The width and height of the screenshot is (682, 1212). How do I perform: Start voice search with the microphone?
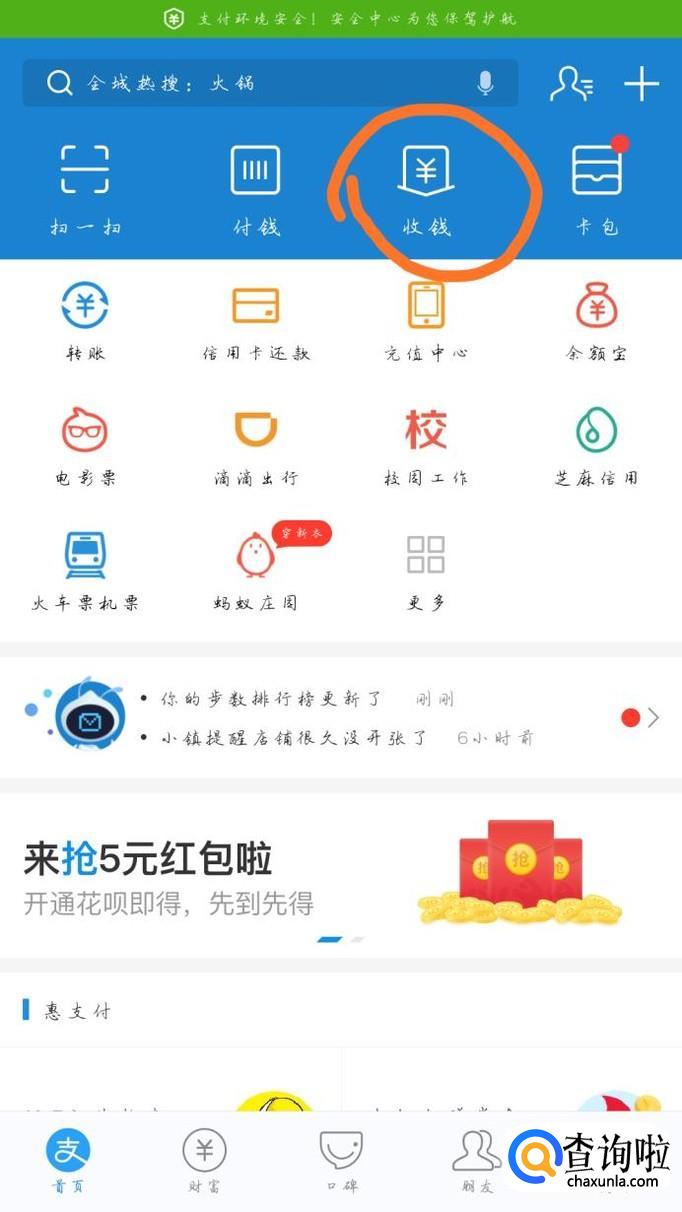[x=486, y=83]
